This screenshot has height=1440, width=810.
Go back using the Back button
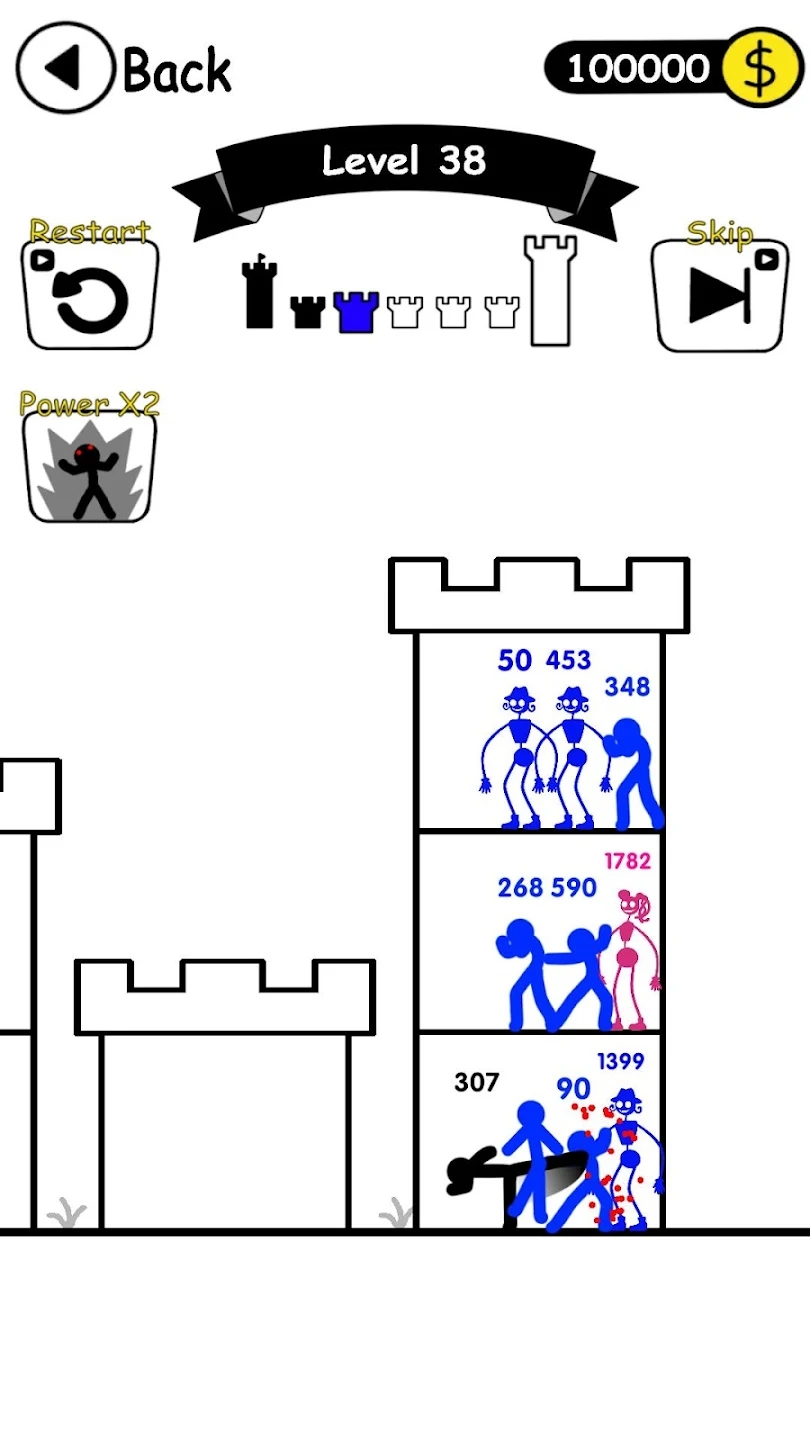pyautogui.click(x=125, y=69)
